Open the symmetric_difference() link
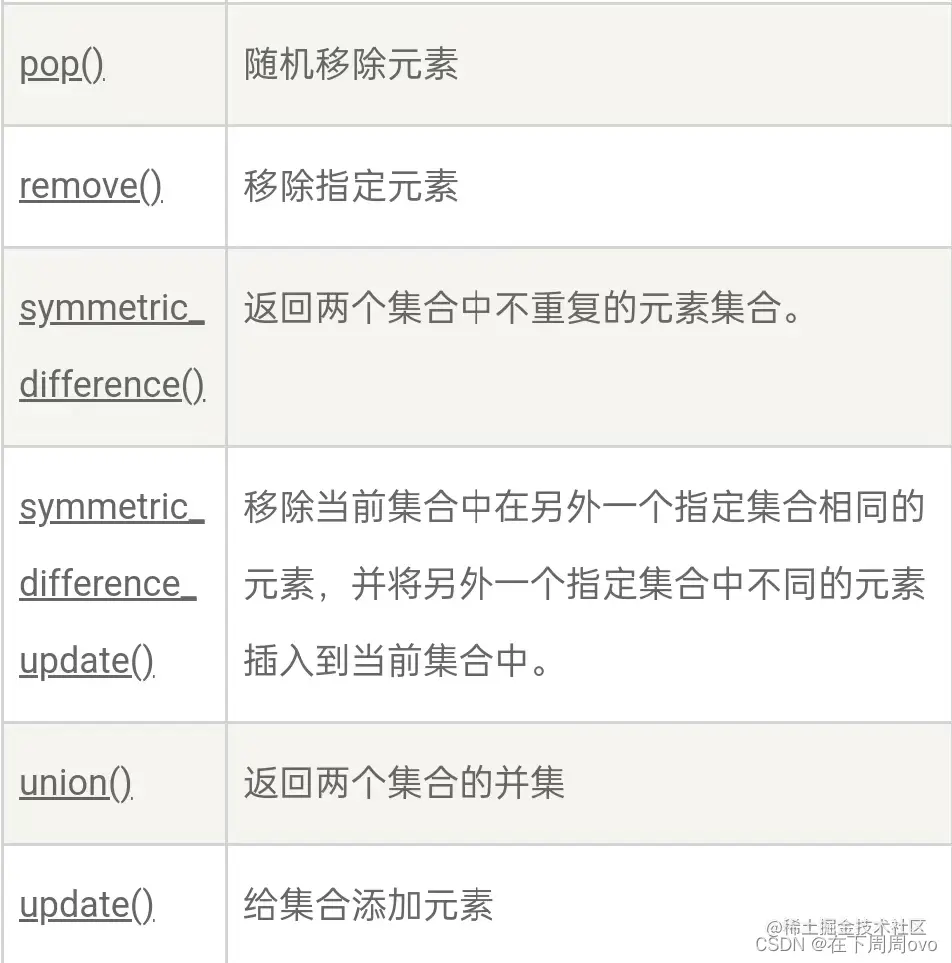Image resolution: width=952 pixels, height=963 pixels. click(111, 345)
